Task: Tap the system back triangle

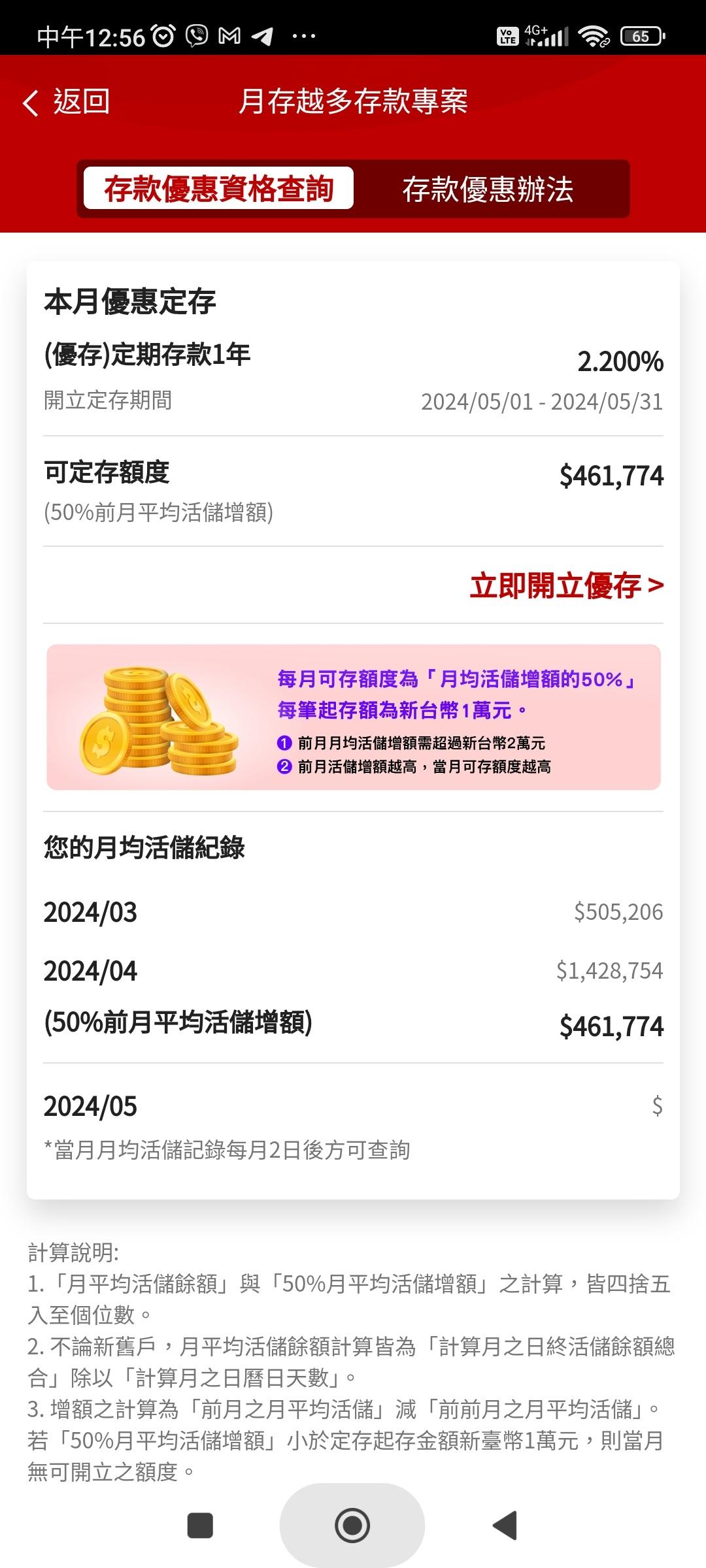Action: tap(505, 1526)
